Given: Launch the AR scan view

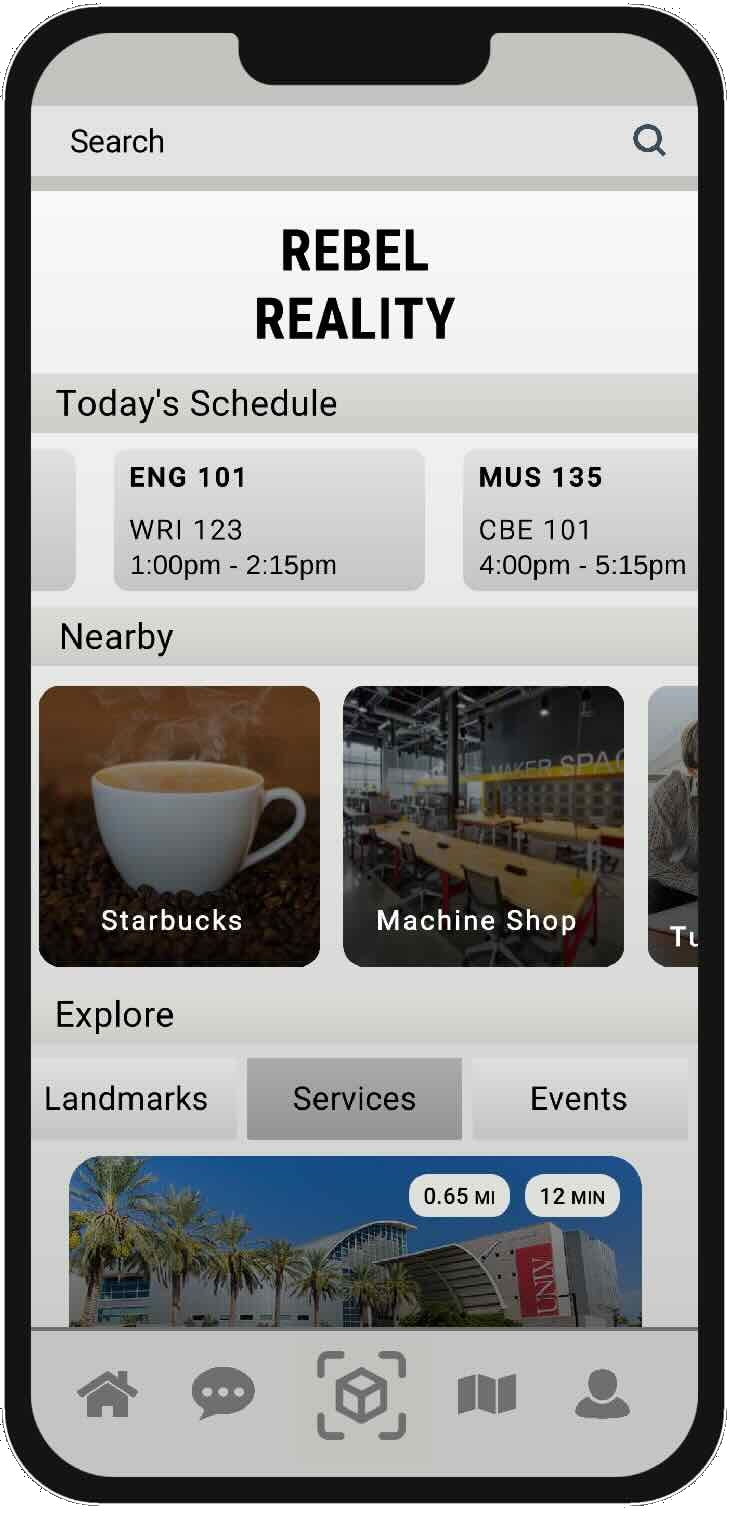Looking at the screenshot, I should tap(362, 1395).
